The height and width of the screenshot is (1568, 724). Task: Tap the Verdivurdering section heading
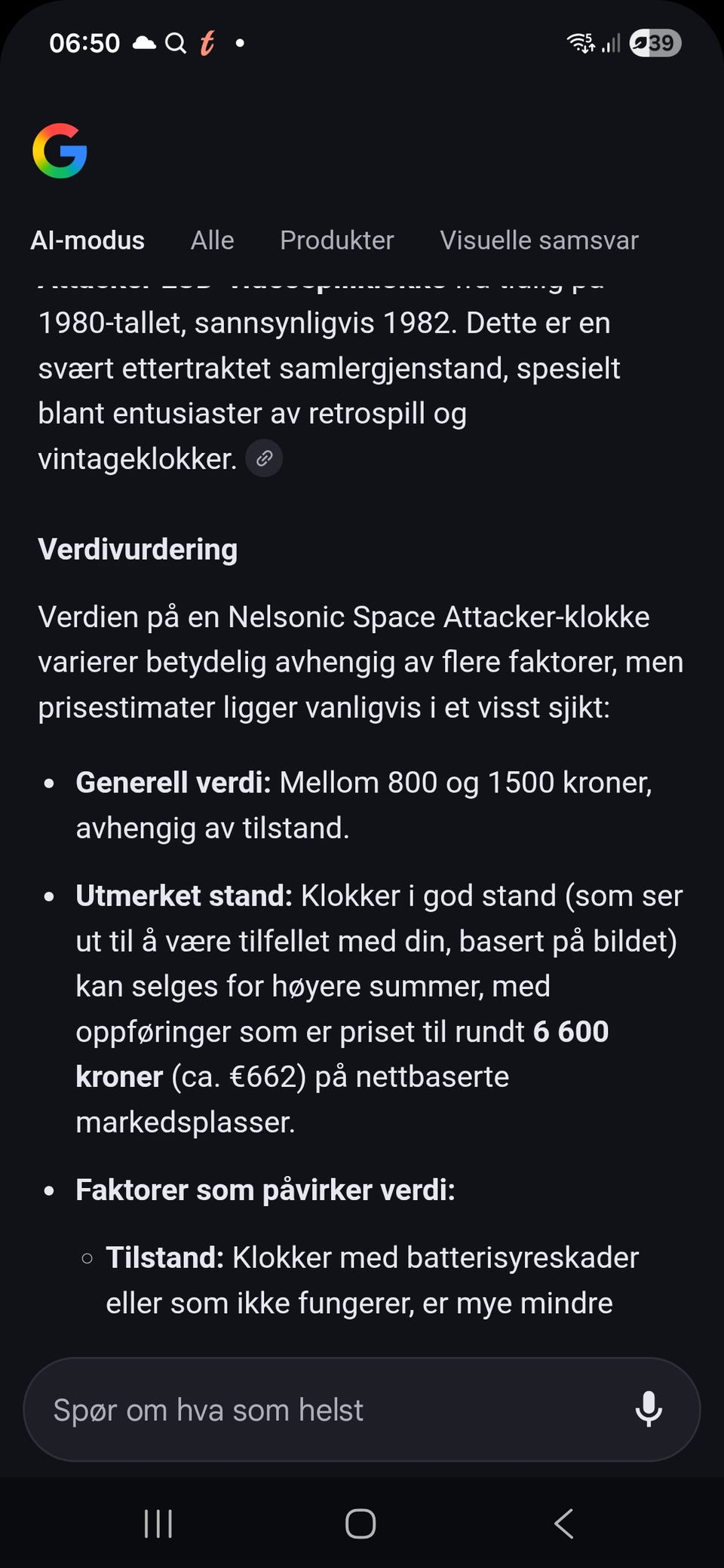click(x=138, y=550)
